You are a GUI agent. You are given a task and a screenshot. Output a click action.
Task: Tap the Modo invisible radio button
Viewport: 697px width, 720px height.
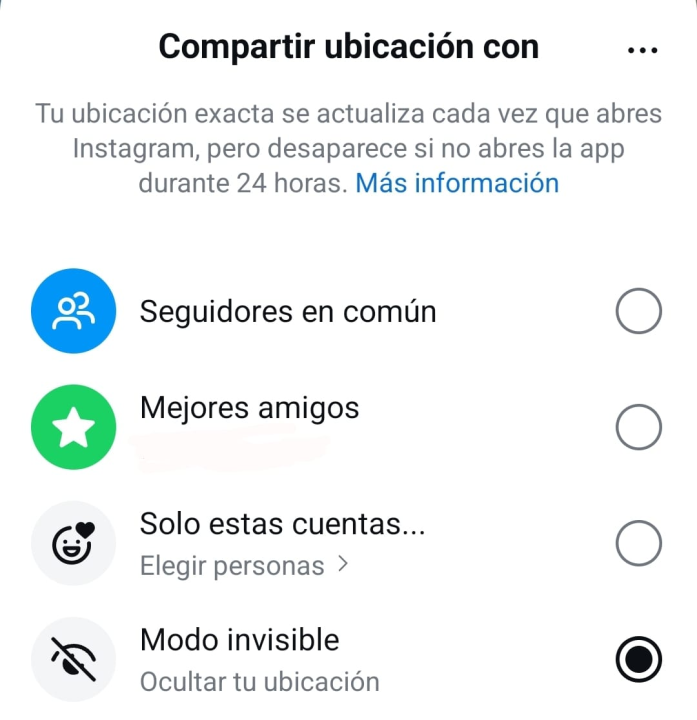point(638,660)
